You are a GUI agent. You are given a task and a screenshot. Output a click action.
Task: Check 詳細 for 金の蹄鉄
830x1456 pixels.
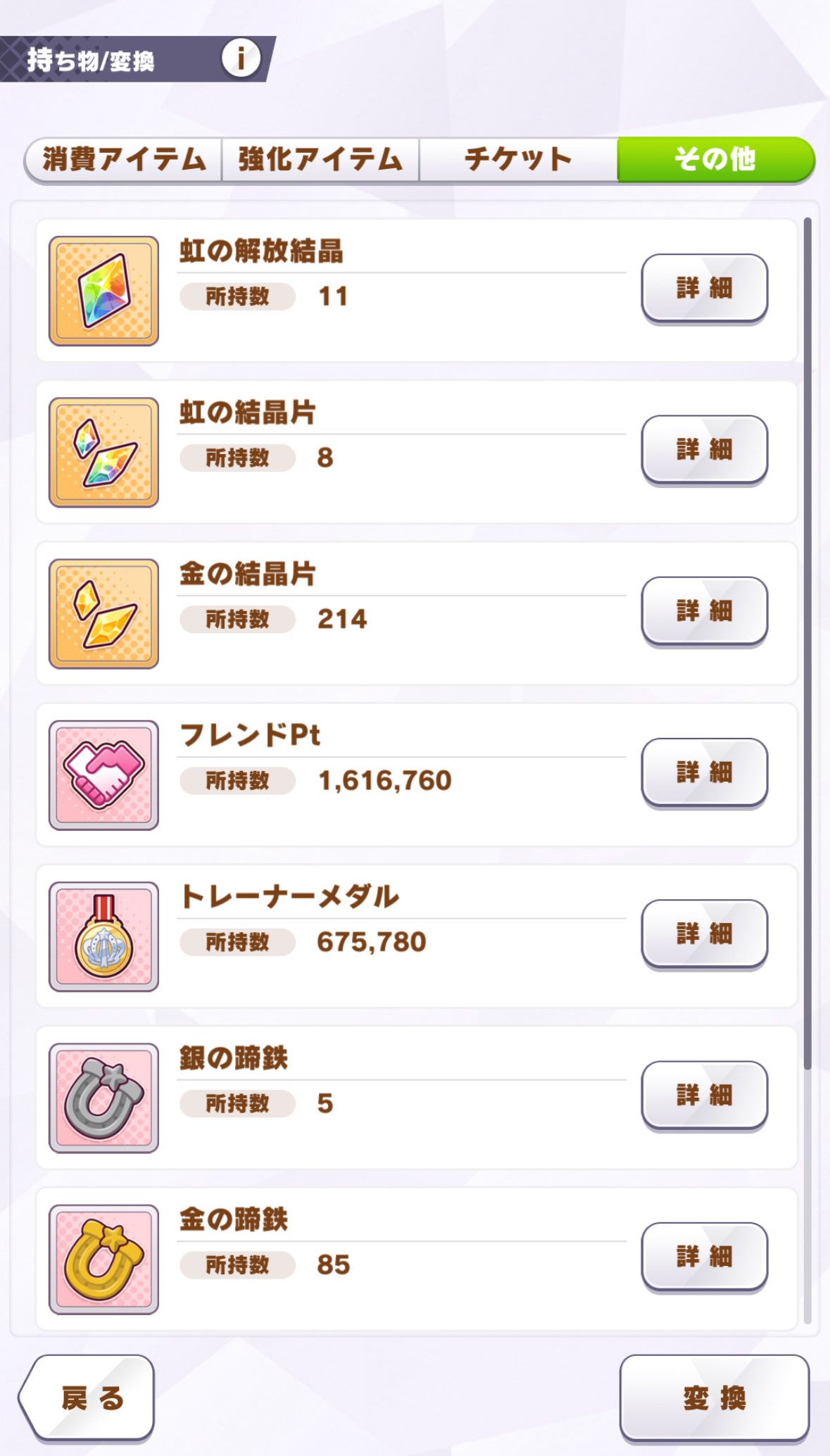click(x=704, y=1256)
